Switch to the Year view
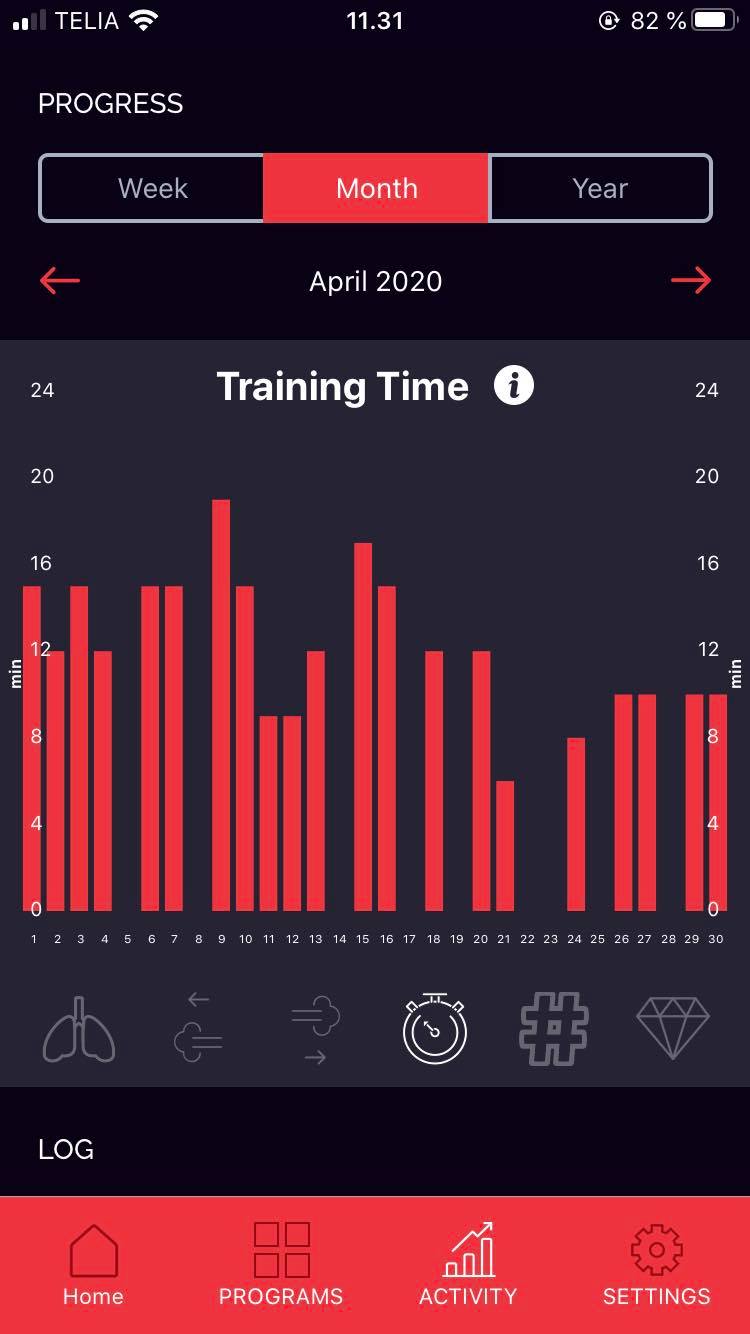Image resolution: width=750 pixels, height=1334 pixels. pyautogui.click(x=600, y=188)
